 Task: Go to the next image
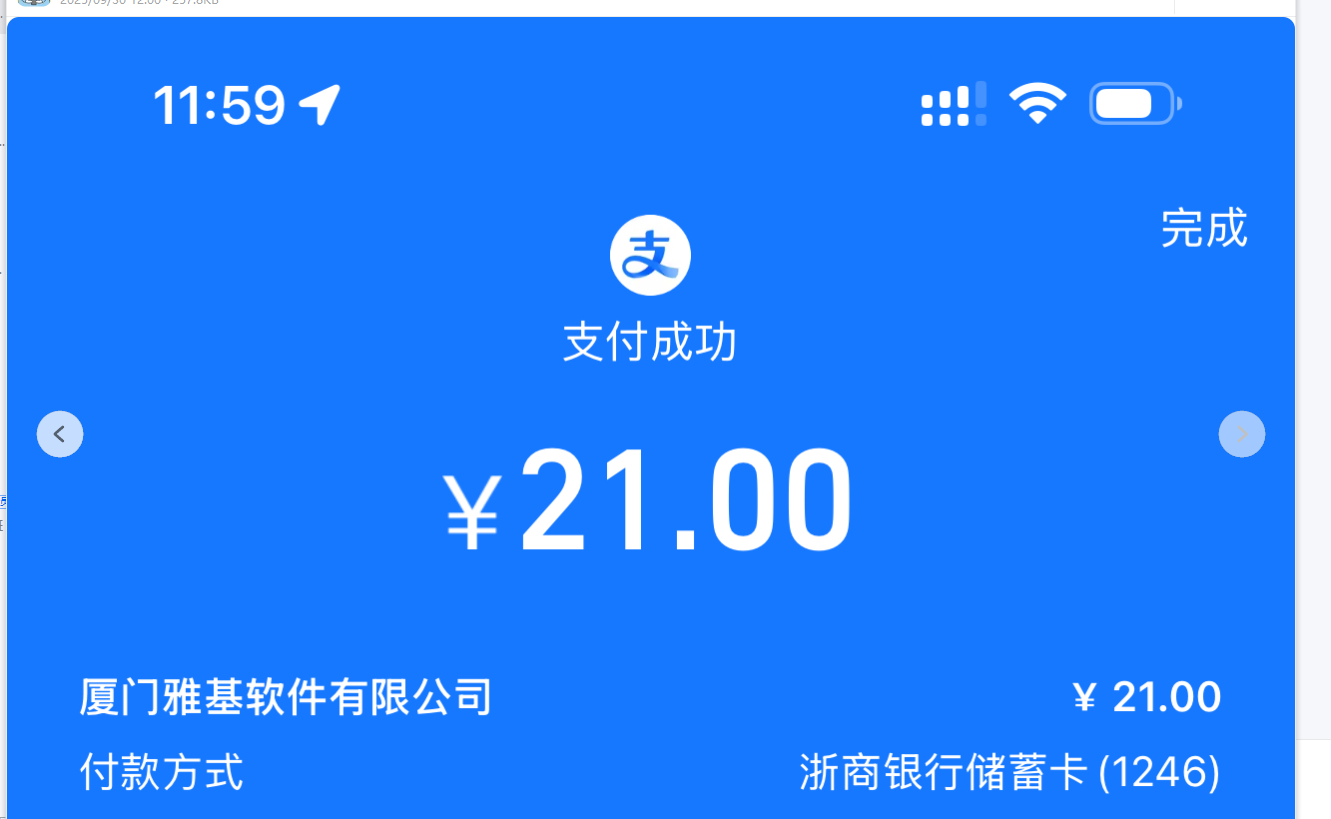tap(1241, 434)
